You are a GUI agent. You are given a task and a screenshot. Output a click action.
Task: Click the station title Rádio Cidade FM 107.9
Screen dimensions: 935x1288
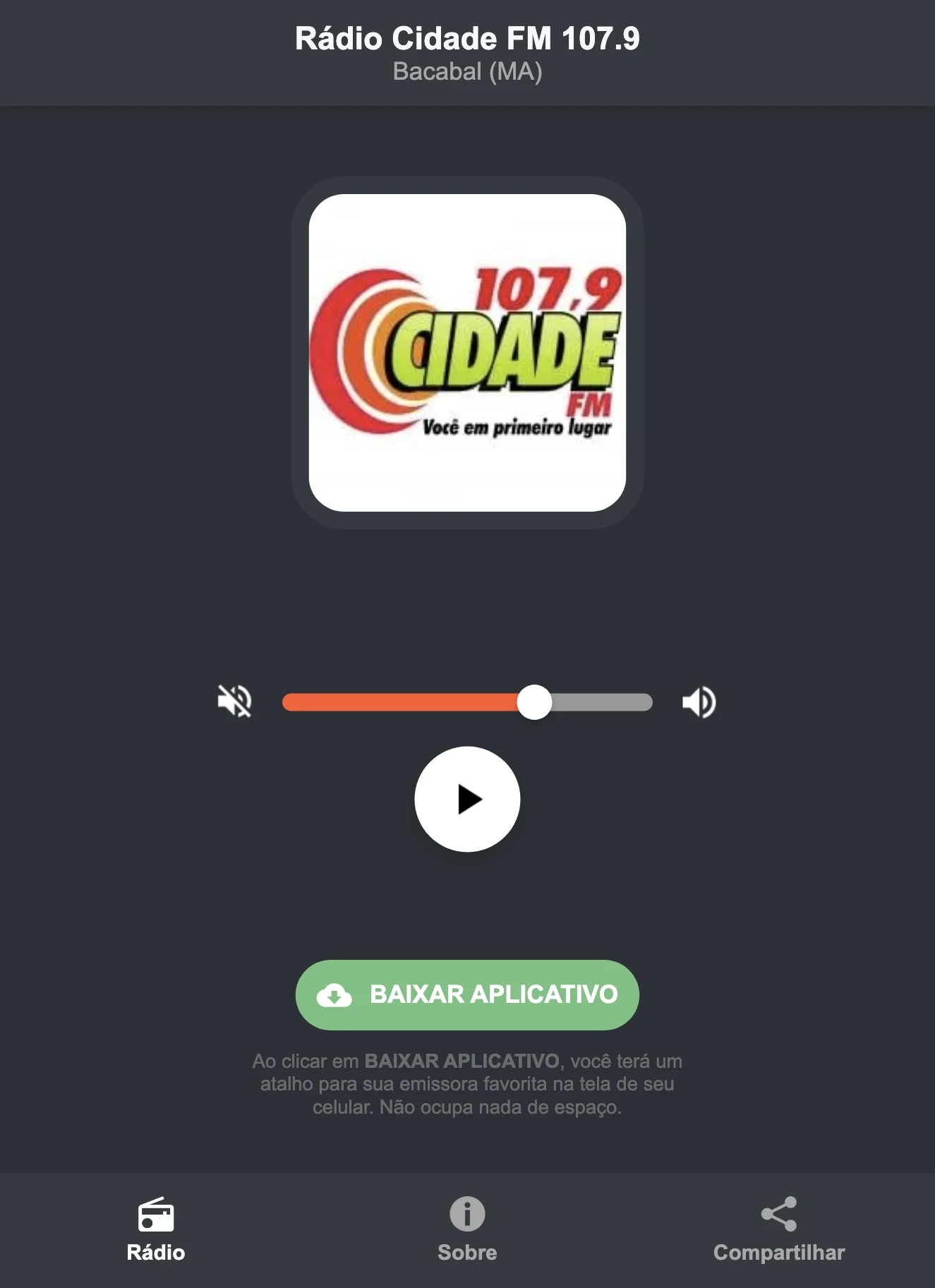click(x=467, y=40)
